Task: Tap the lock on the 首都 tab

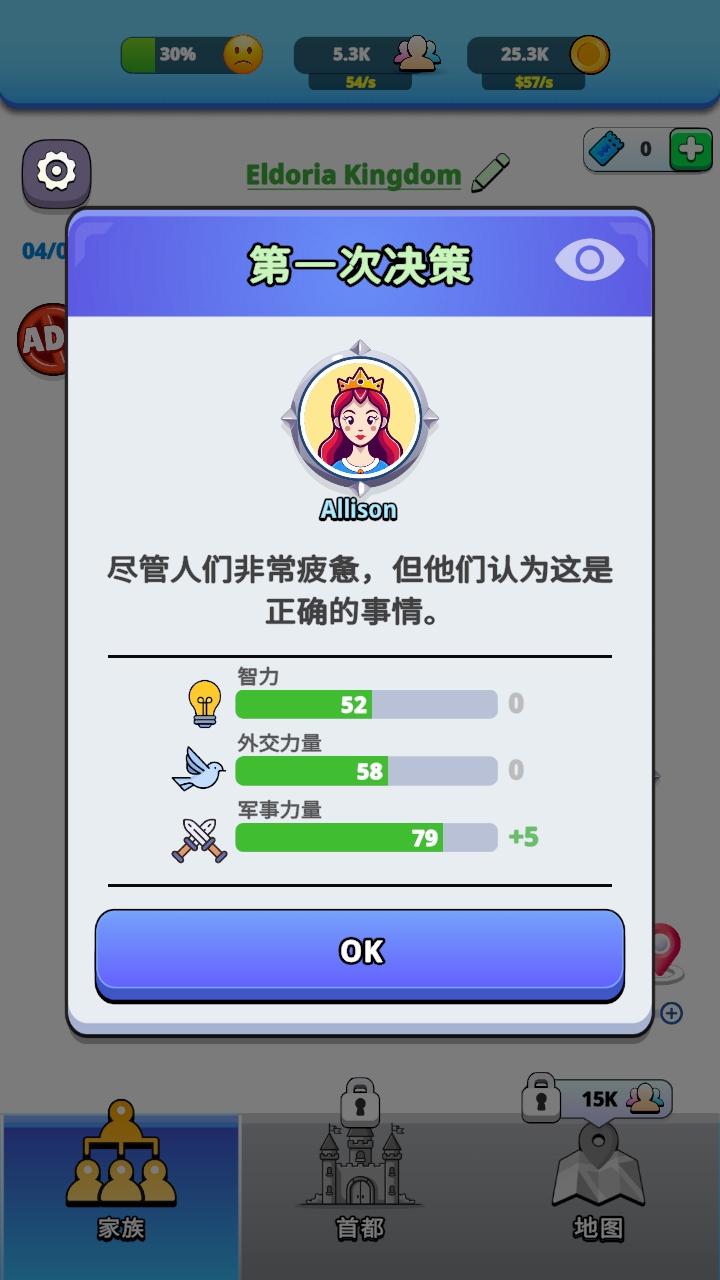Action: coord(360,1102)
